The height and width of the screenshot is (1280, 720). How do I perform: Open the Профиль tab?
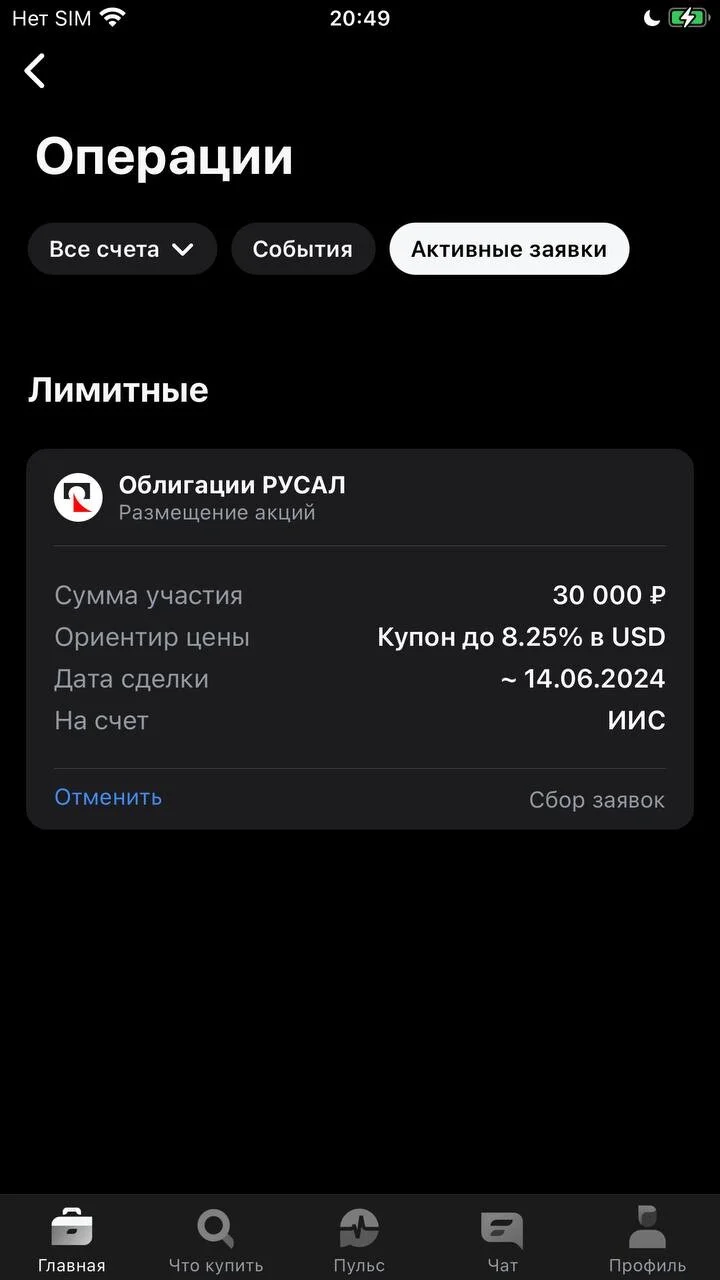coord(647,1240)
